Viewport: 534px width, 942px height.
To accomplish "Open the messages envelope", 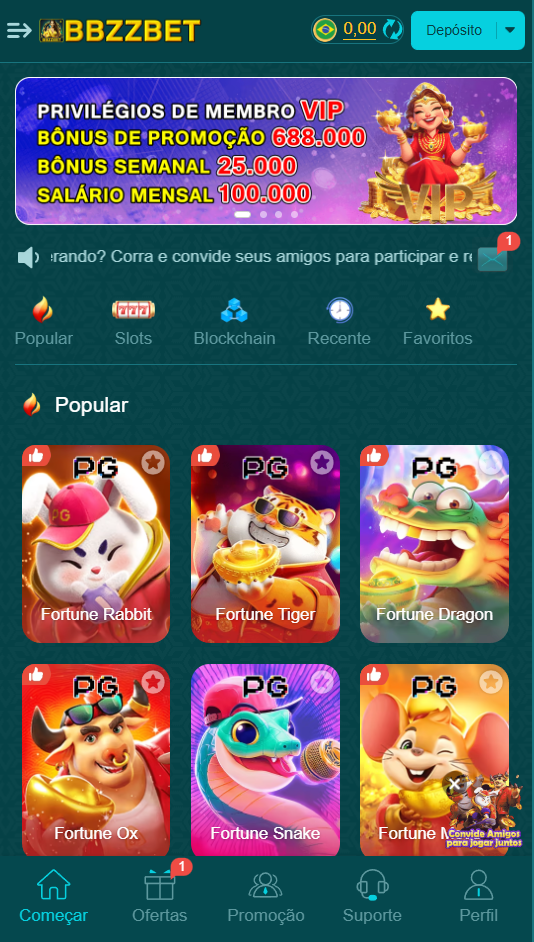I will click(493, 259).
